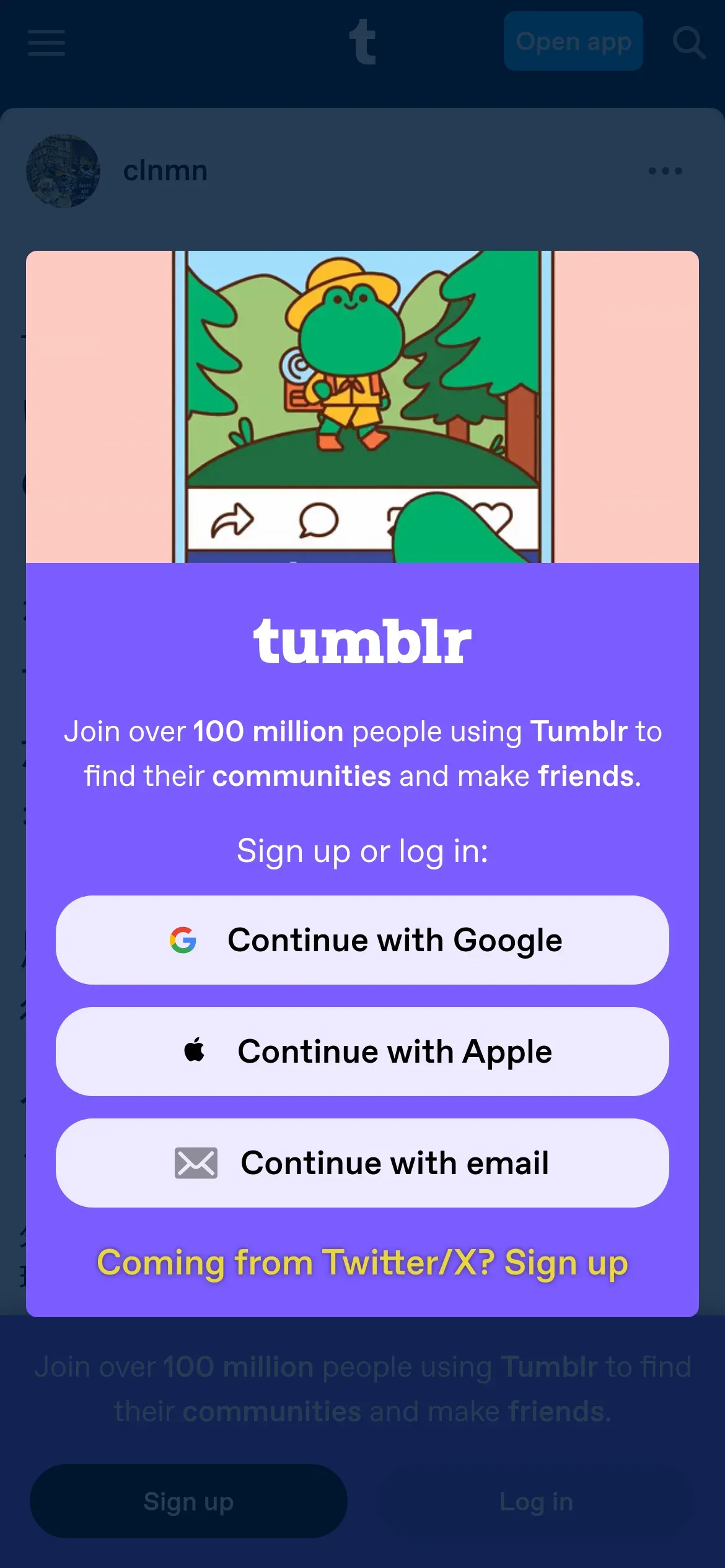The width and height of the screenshot is (725, 1568).
Task: Select Continue with email
Action: 362,1162
